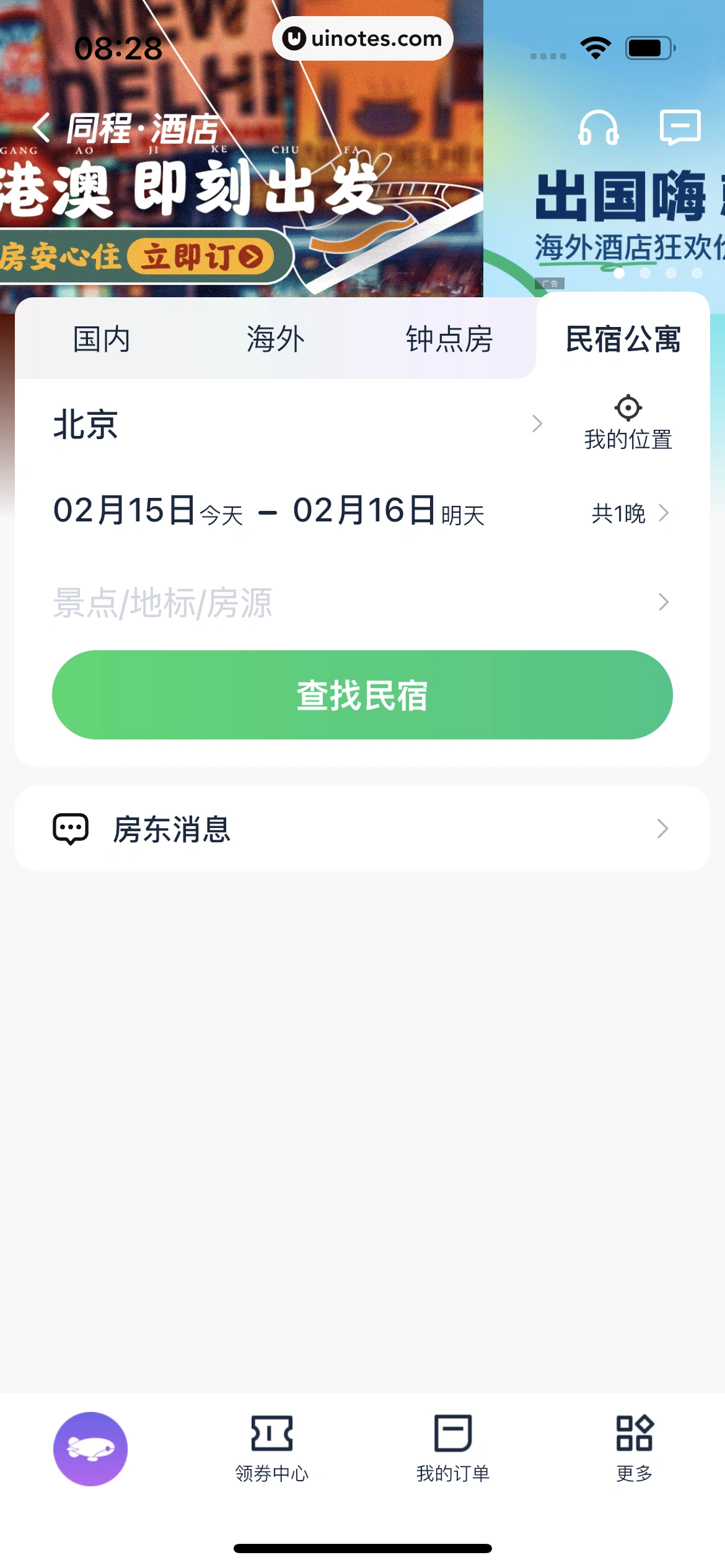Open the 更多 menu
Viewport: 725px width, 1568px height.
pos(634,1447)
